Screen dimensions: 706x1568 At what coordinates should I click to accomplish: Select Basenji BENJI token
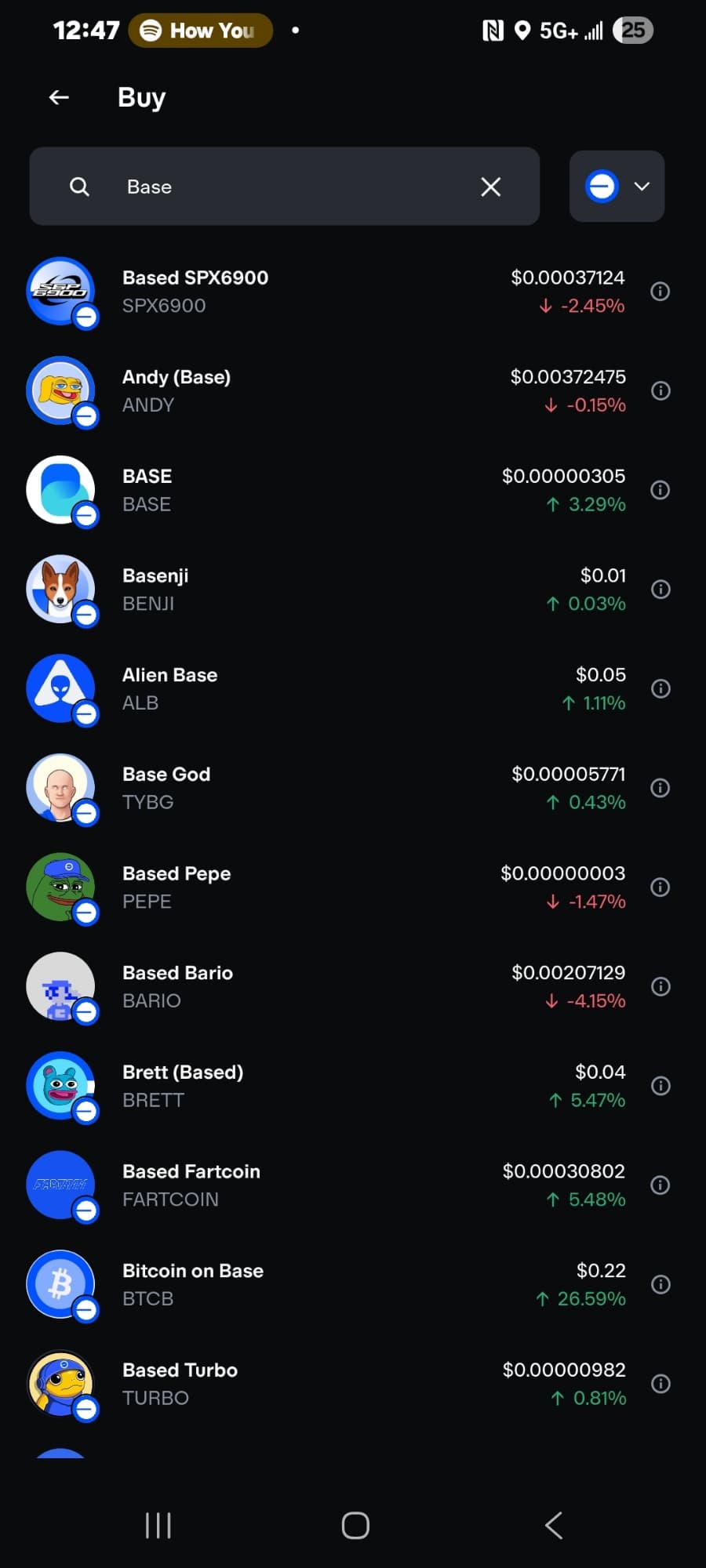pyautogui.click(x=314, y=590)
